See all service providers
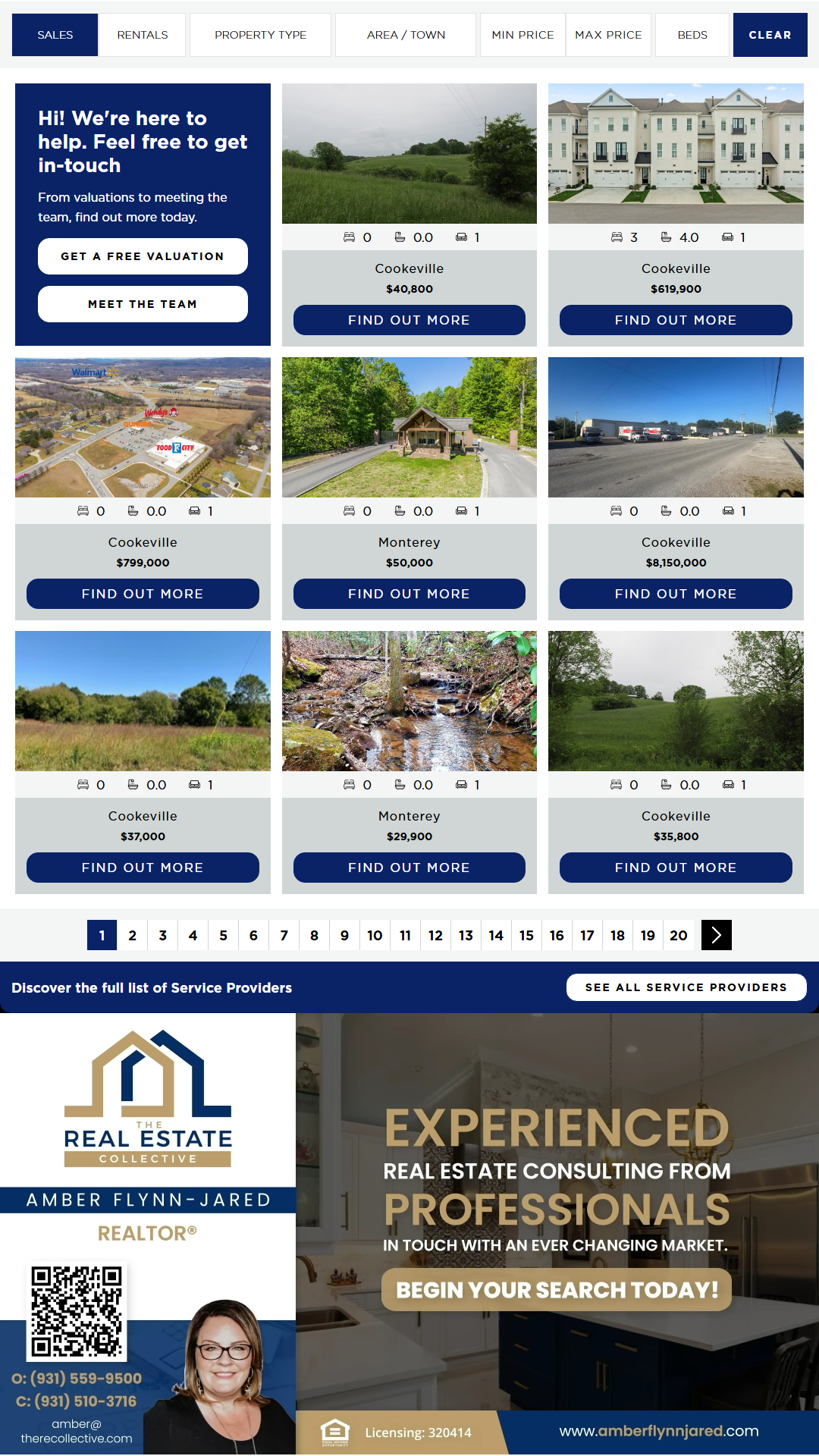Viewport: 819px width, 1456px height. tap(686, 987)
